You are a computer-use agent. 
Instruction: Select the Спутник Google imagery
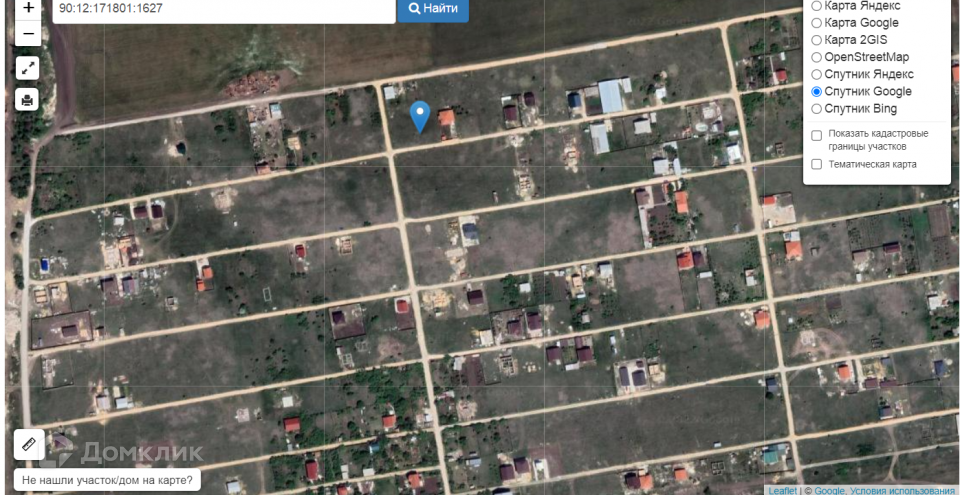[817, 91]
